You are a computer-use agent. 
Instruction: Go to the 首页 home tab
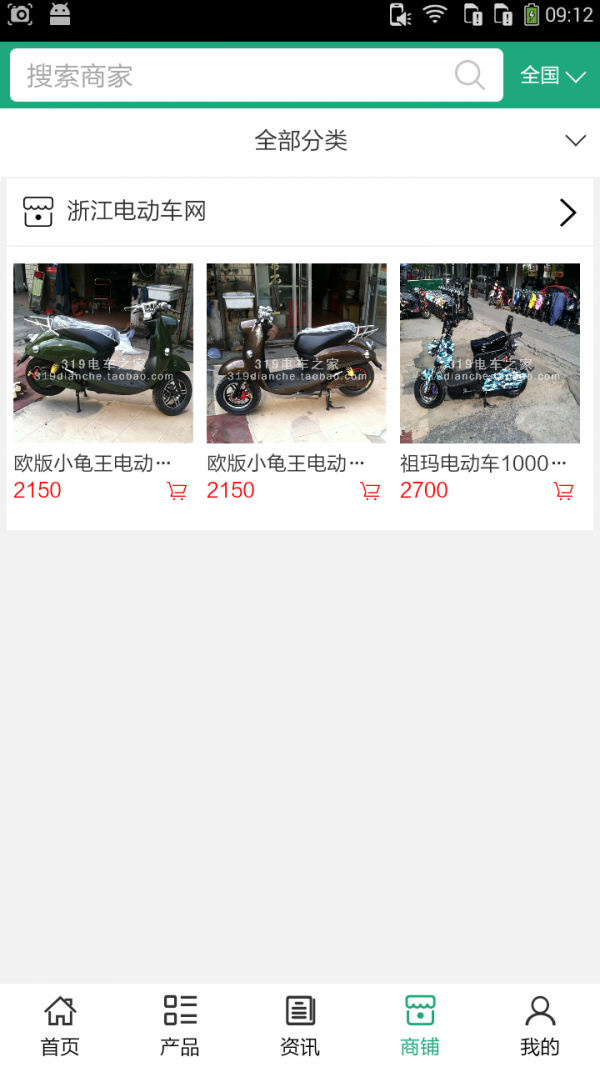point(60,1025)
